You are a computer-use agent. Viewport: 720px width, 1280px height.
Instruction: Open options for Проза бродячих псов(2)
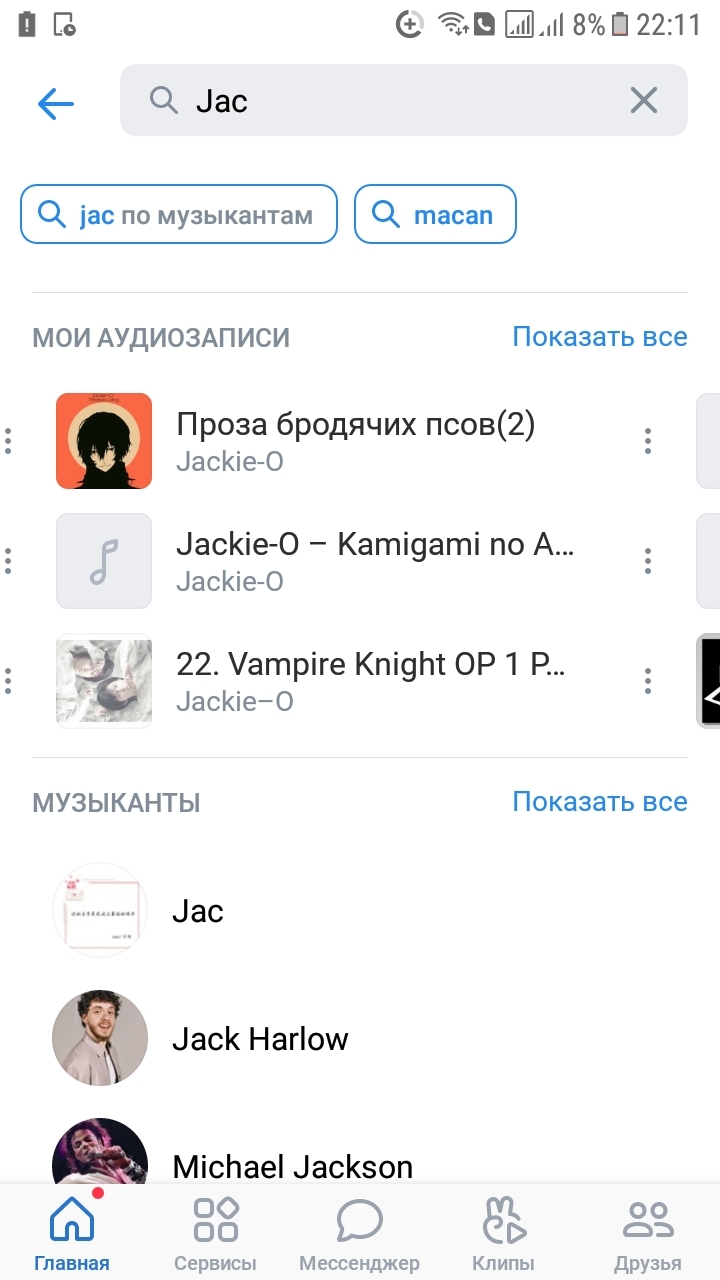tap(648, 441)
